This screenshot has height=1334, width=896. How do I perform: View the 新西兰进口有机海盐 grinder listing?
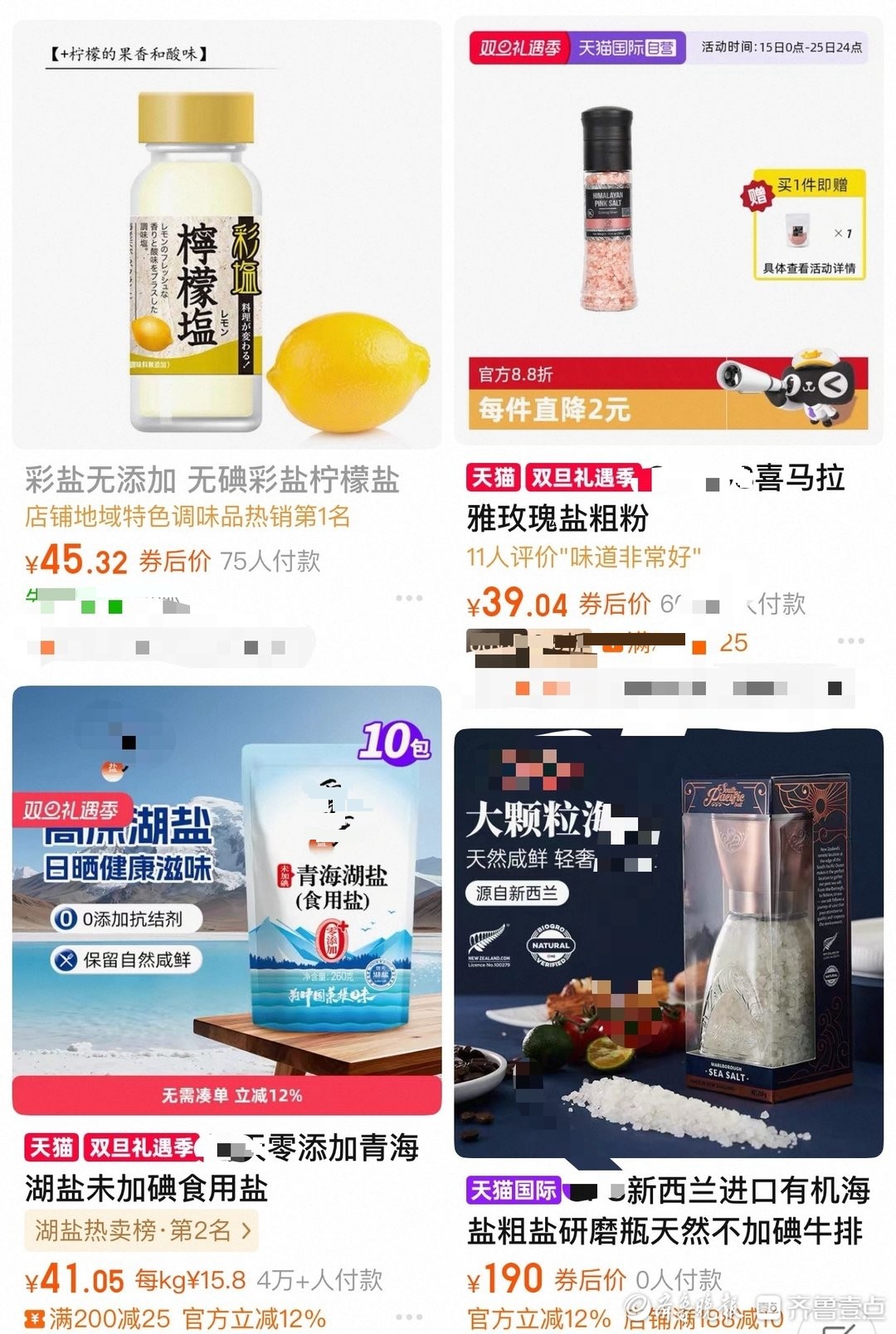tap(668, 942)
